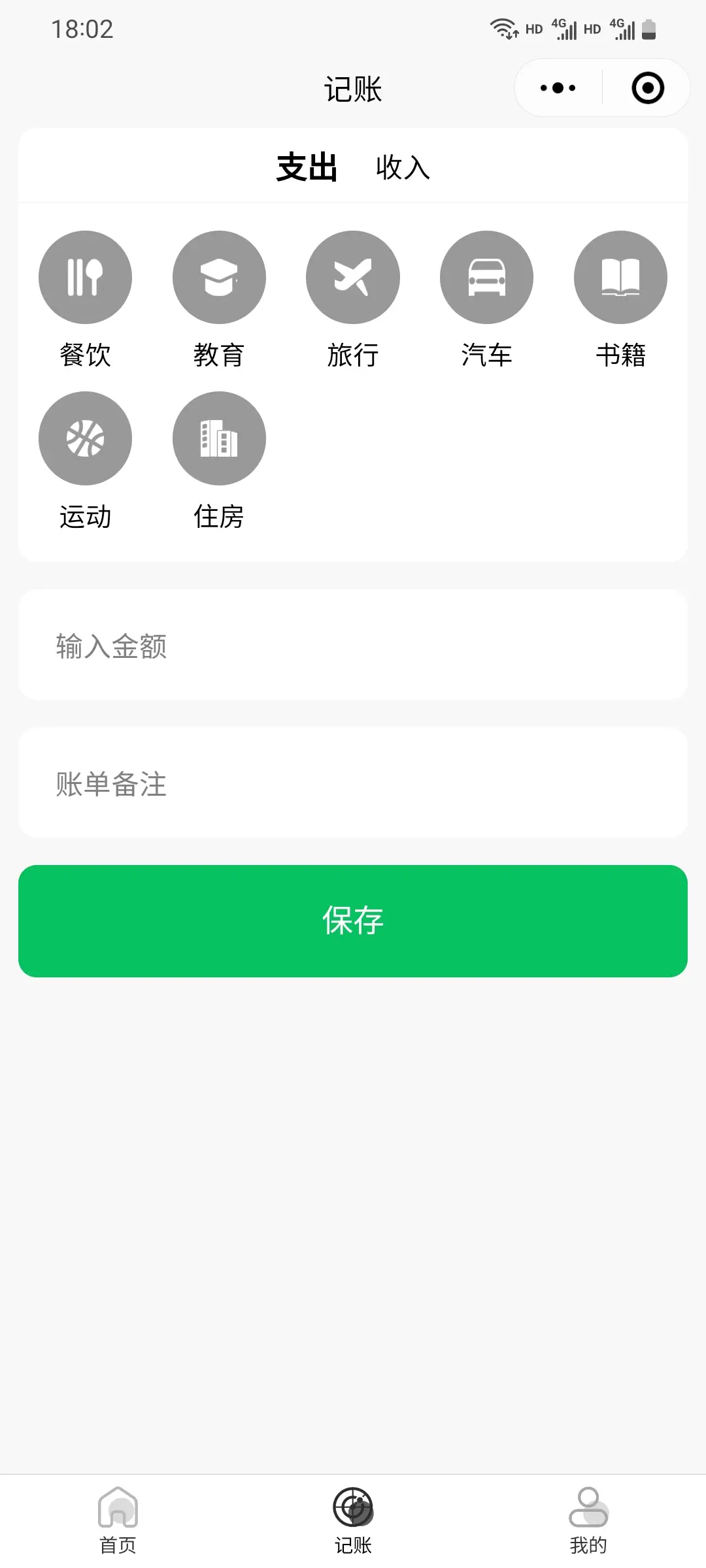Select the 支出 tab
This screenshot has width=706, height=1568.
[x=307, y=167]
